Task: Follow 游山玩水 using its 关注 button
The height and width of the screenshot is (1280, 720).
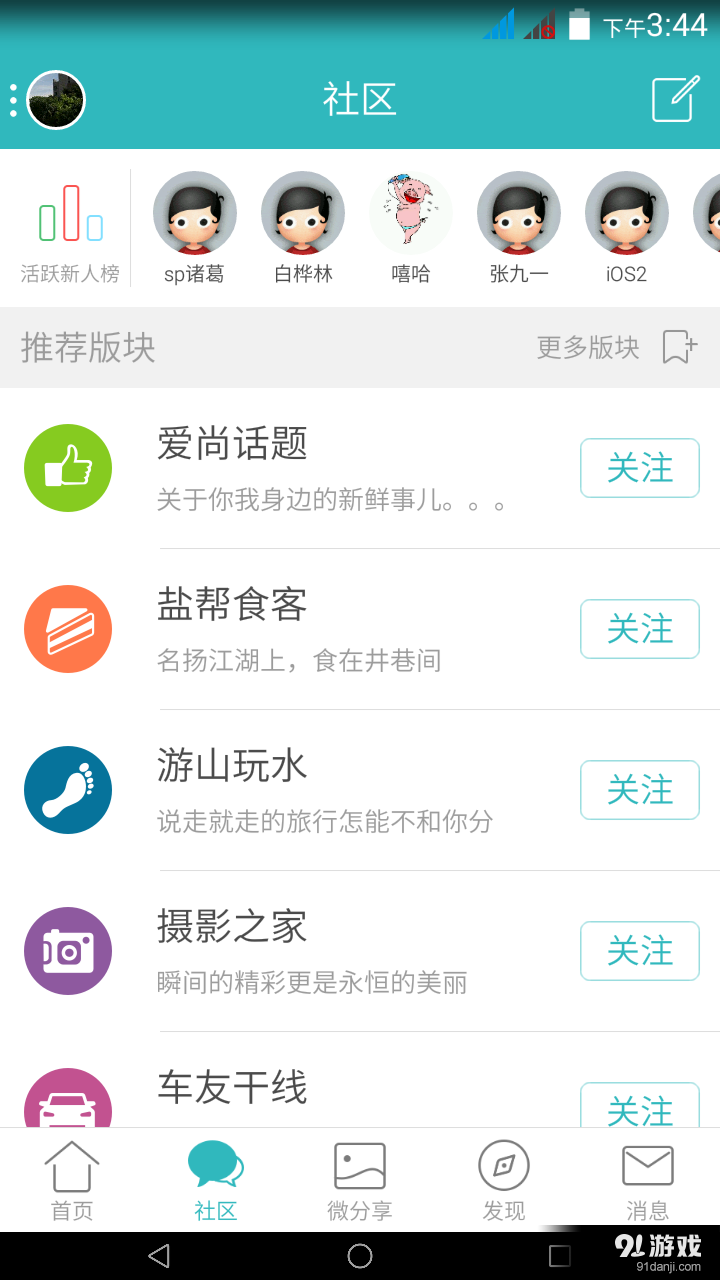Action: point(639,789)
